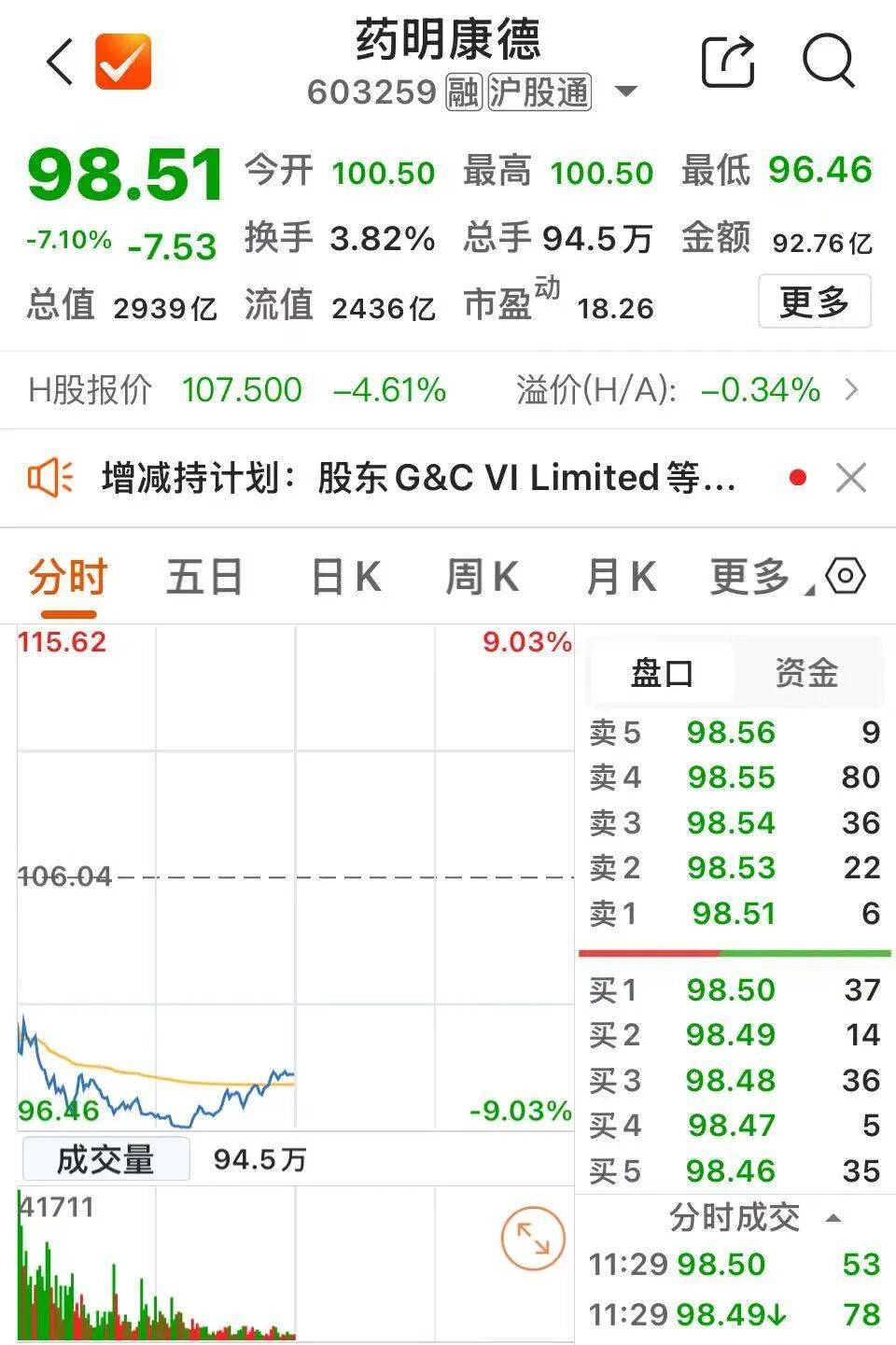Screen dimensions: 896x1345
Task: Select the 盘口 order book tab
Action: click(x=662, y=672)
